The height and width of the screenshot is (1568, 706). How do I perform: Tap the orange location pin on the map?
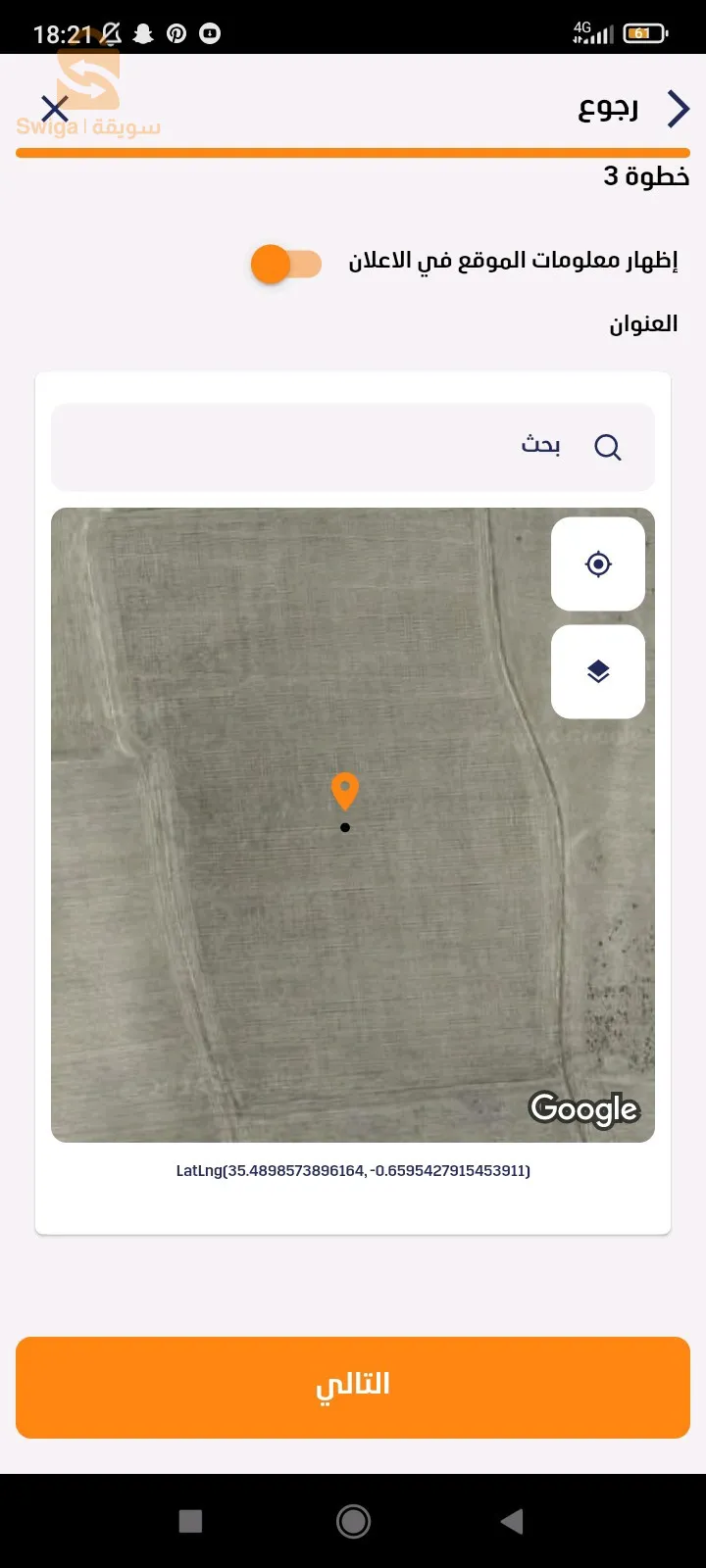coord(345,791)
